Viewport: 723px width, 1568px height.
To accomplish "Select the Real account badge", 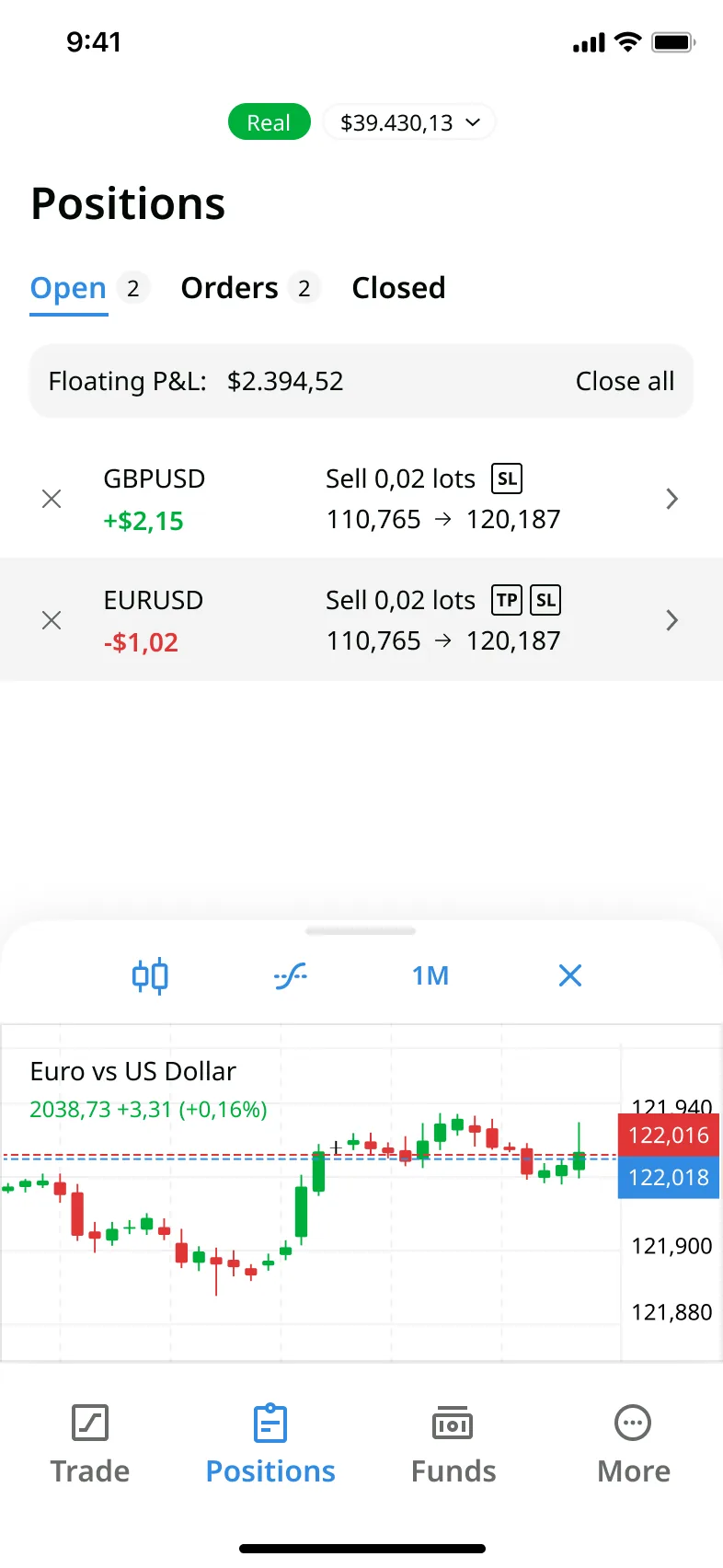I will pyautogui.click(x=269, y=121).
